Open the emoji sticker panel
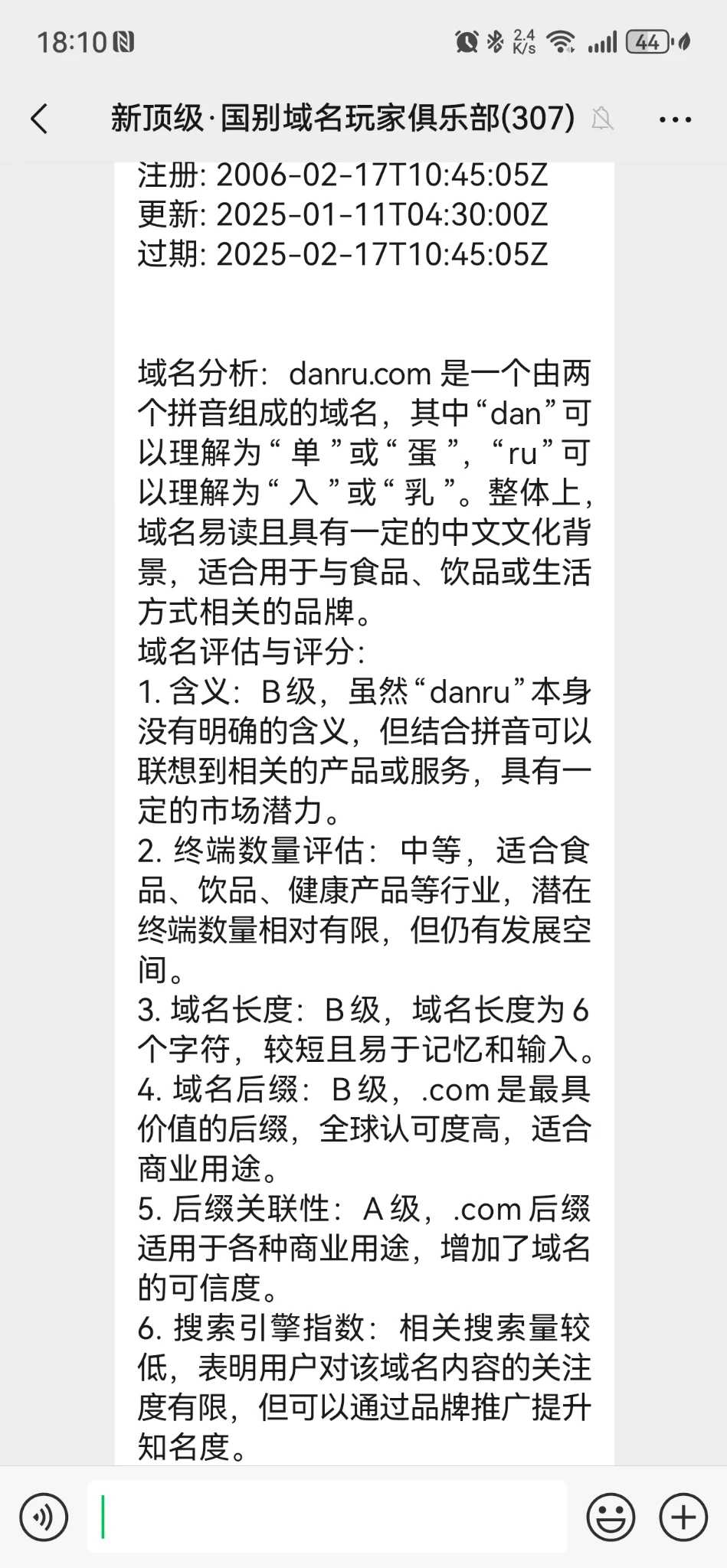The width and height of the screenshot is (727, 1568). [x=611, y=1517]
